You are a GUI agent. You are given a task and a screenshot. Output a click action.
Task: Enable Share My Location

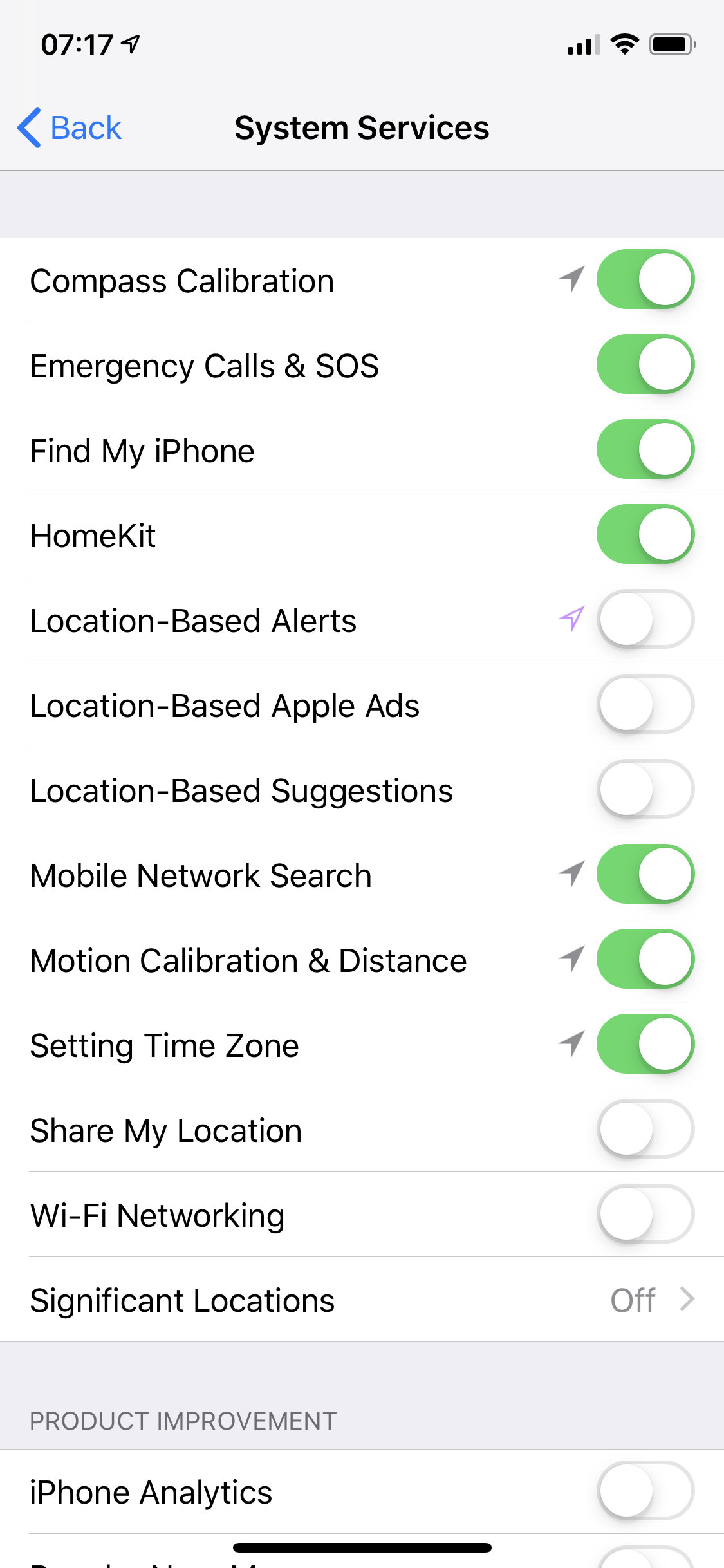[x=645, y=1129]
